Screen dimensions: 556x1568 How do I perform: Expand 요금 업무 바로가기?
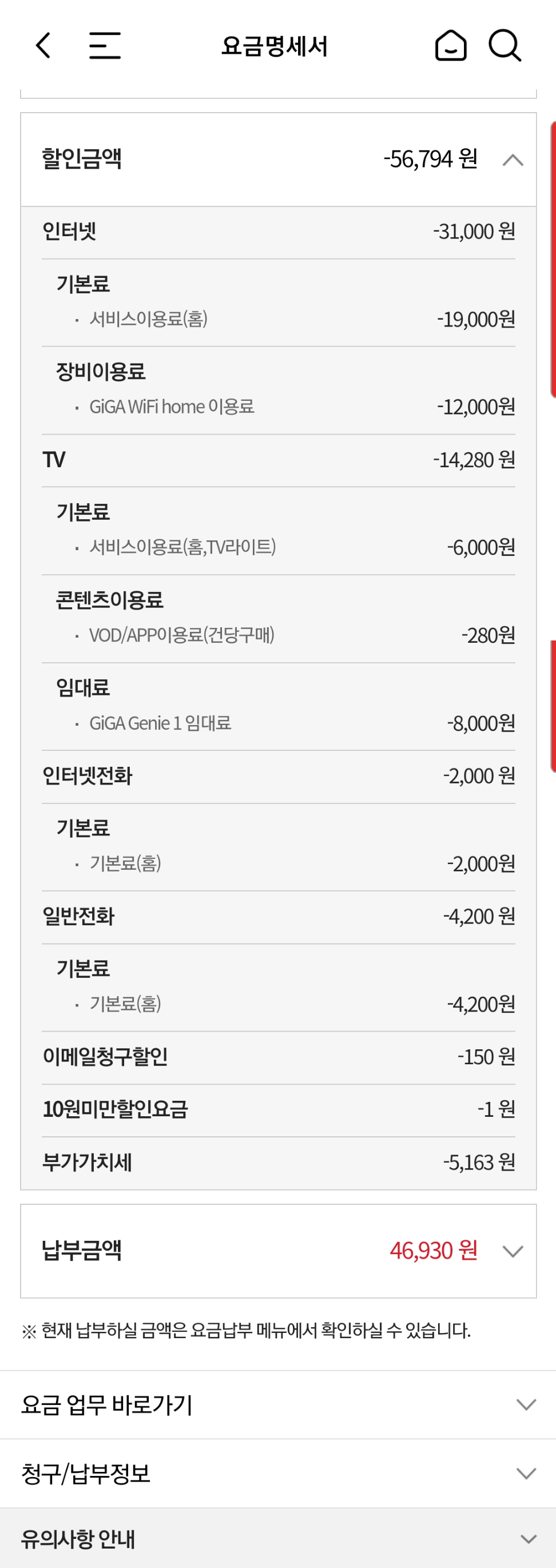526,1405
